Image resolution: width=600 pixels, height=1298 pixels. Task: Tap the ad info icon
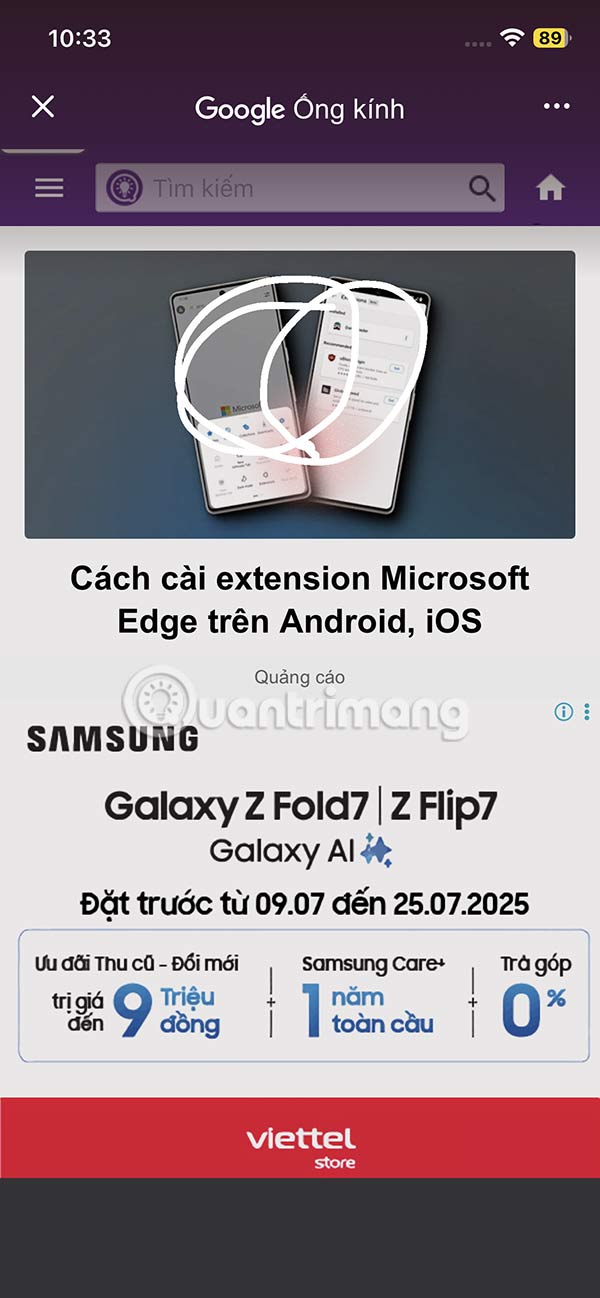[x=564, y=712]
